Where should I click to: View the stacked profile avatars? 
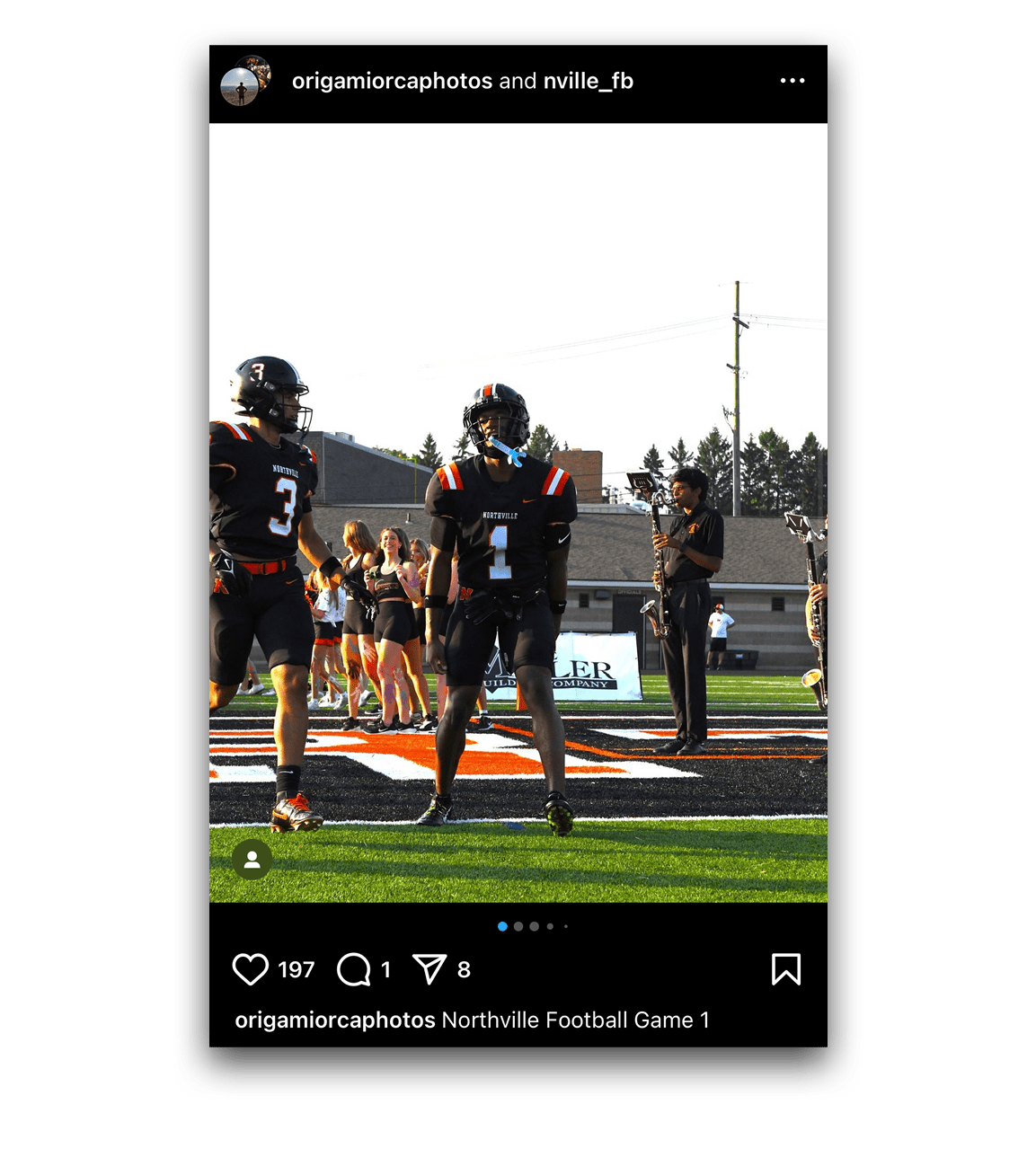tap(244, 82)
